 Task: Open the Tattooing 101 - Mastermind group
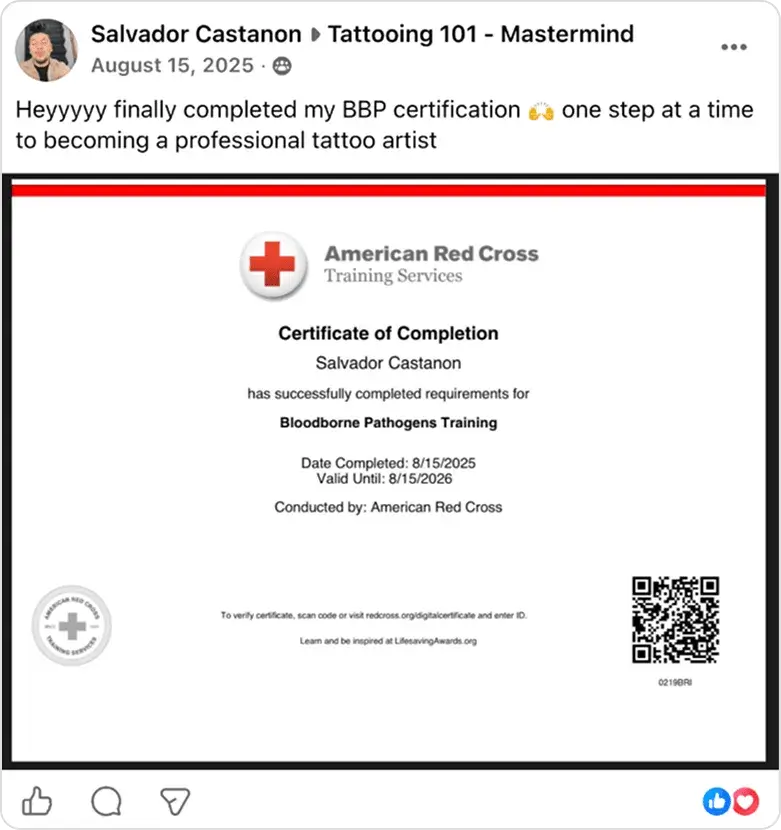[x=481, y=34]
